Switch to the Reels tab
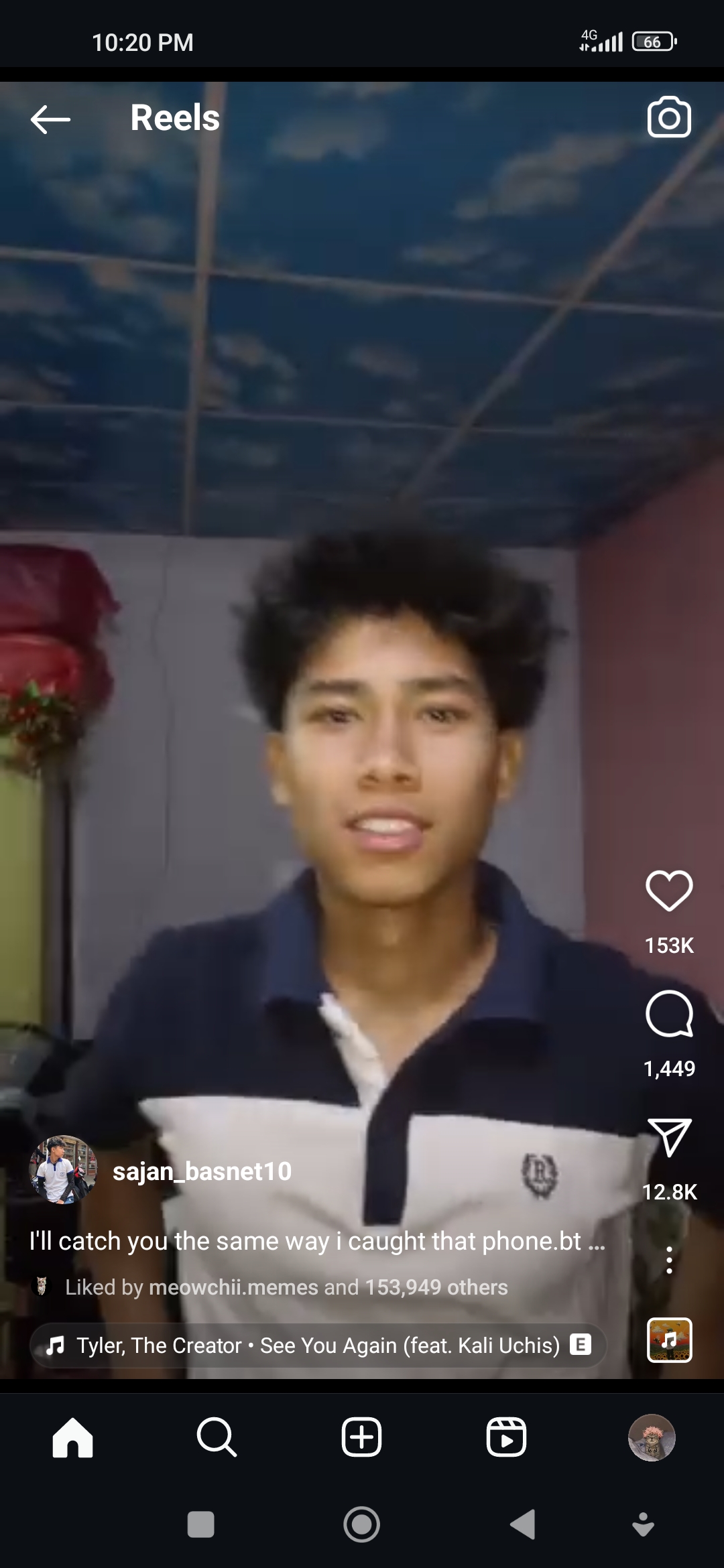 pyautogui.click(x=506, y=1438)
